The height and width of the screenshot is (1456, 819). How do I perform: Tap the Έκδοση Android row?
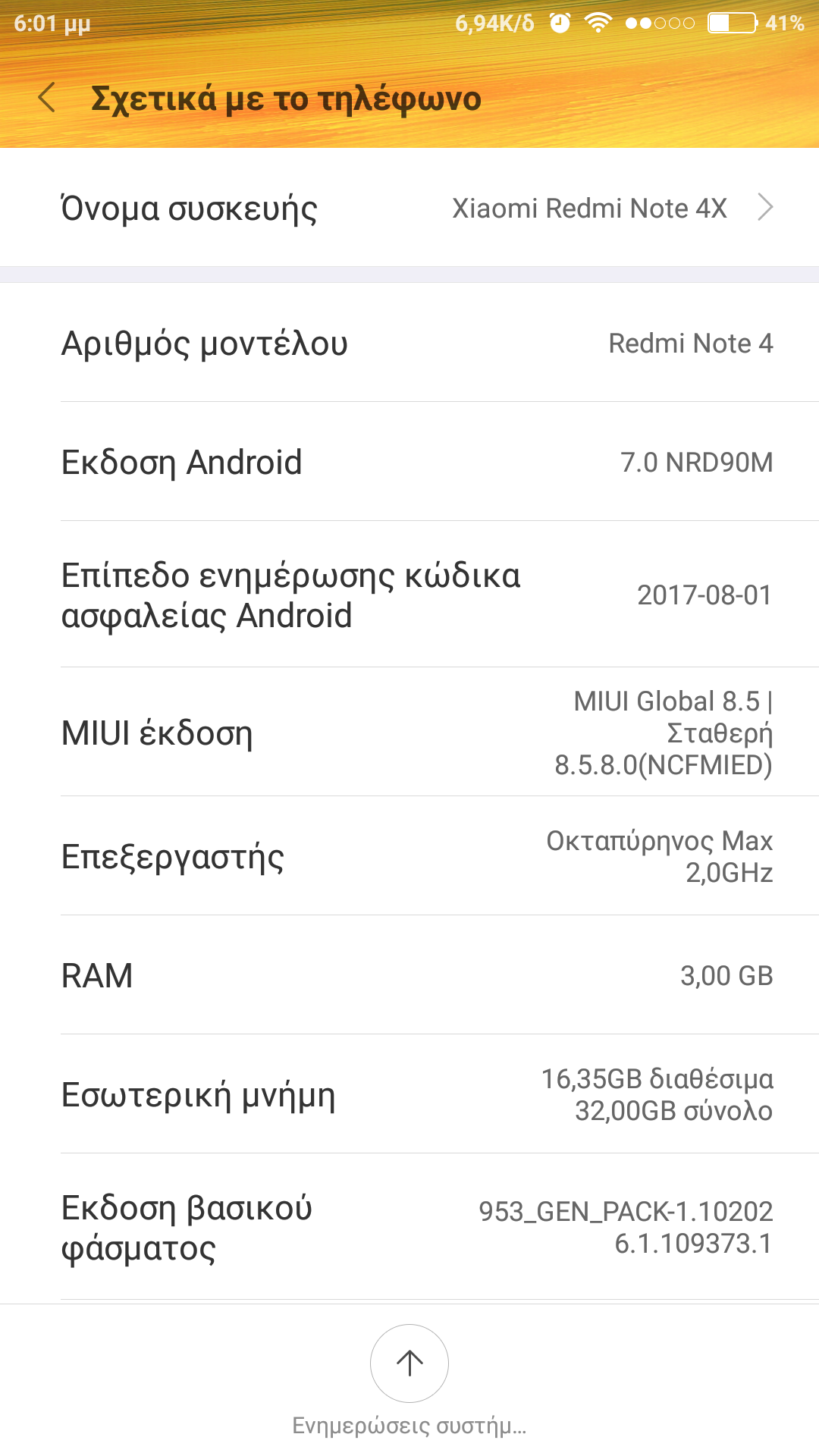pos(409,462)
